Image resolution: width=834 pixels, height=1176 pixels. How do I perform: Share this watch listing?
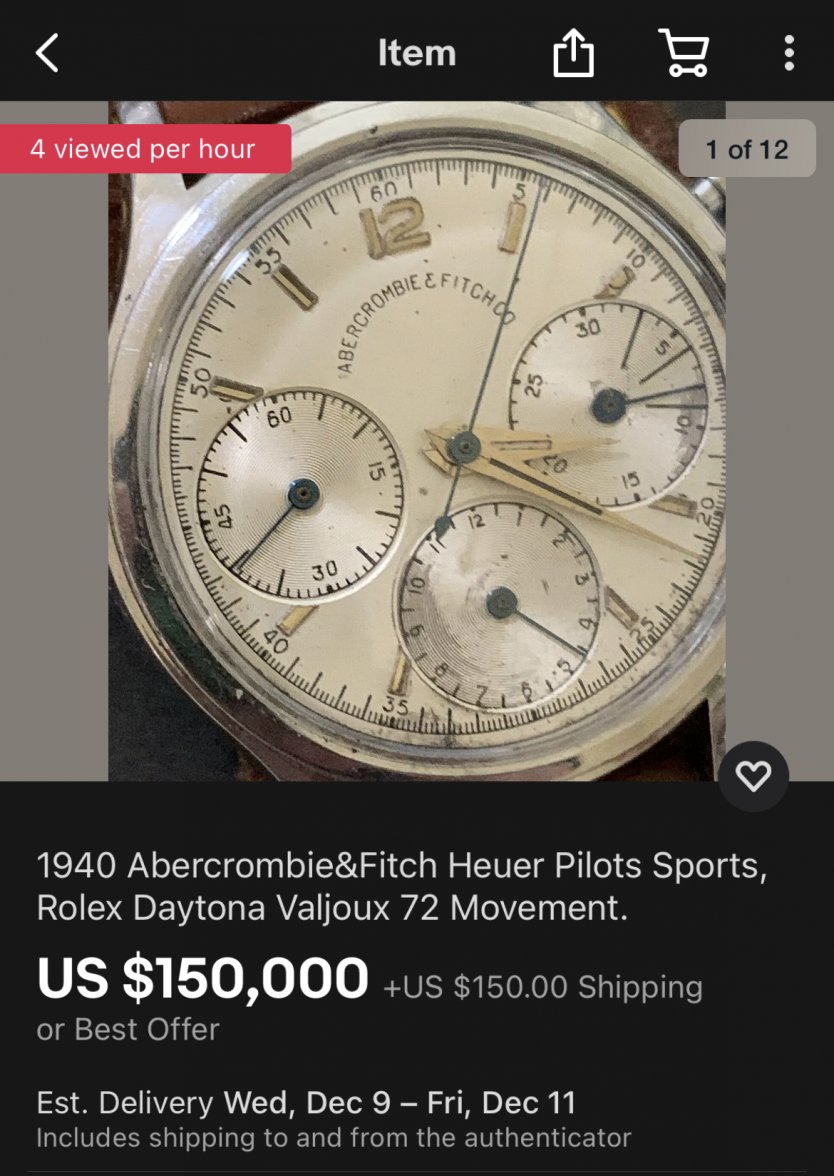[573, 53]
